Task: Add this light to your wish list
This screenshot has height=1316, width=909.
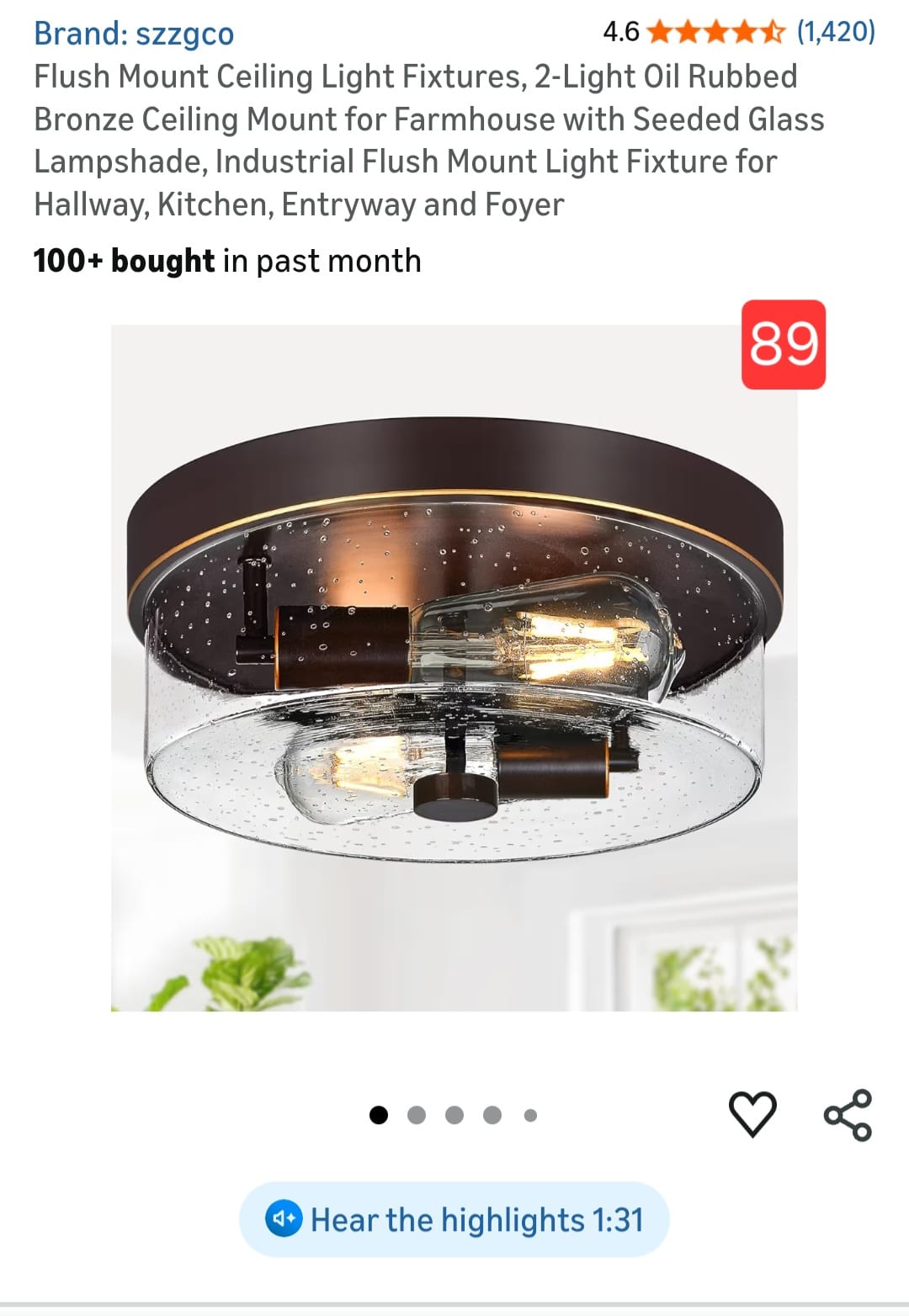Action: click(x=752, y=1113)
